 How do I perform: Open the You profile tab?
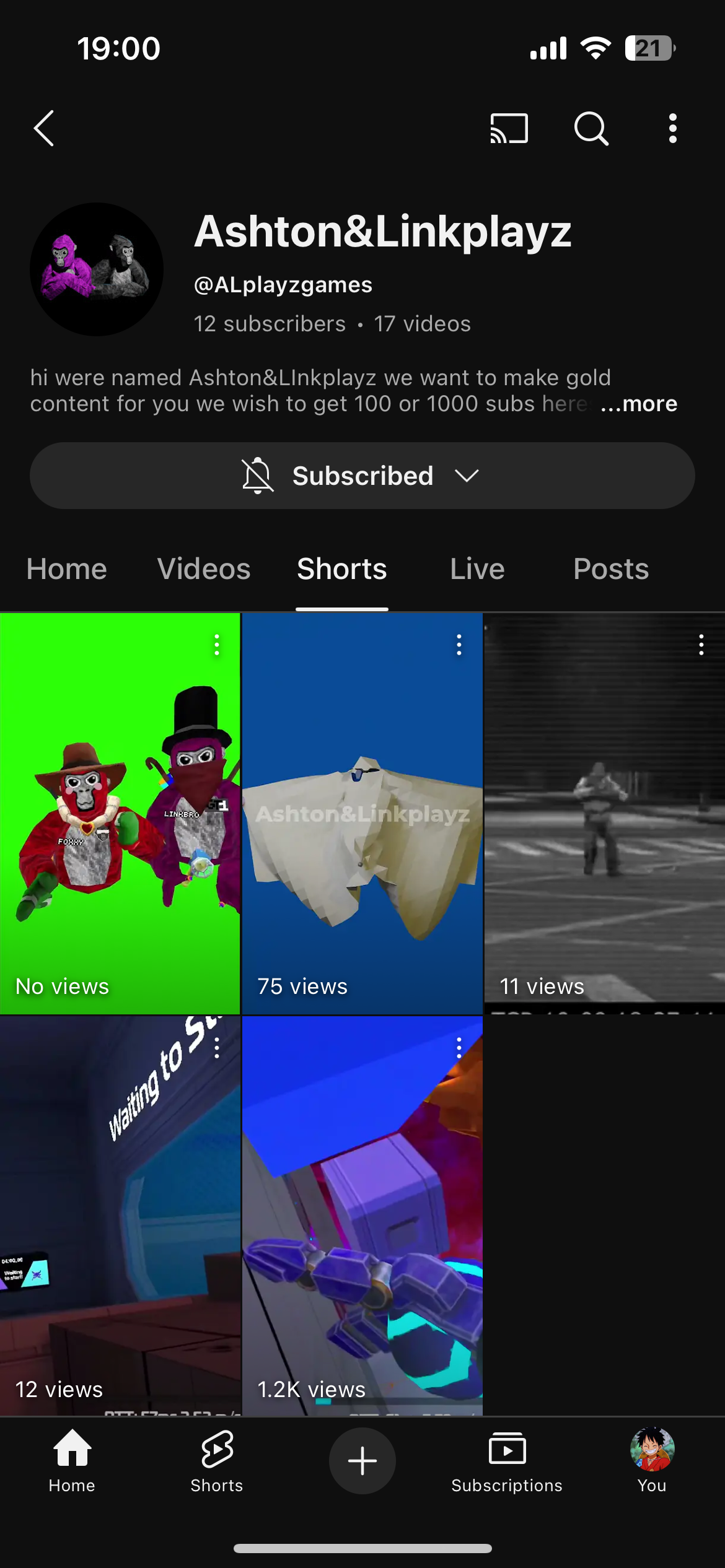652,1461
